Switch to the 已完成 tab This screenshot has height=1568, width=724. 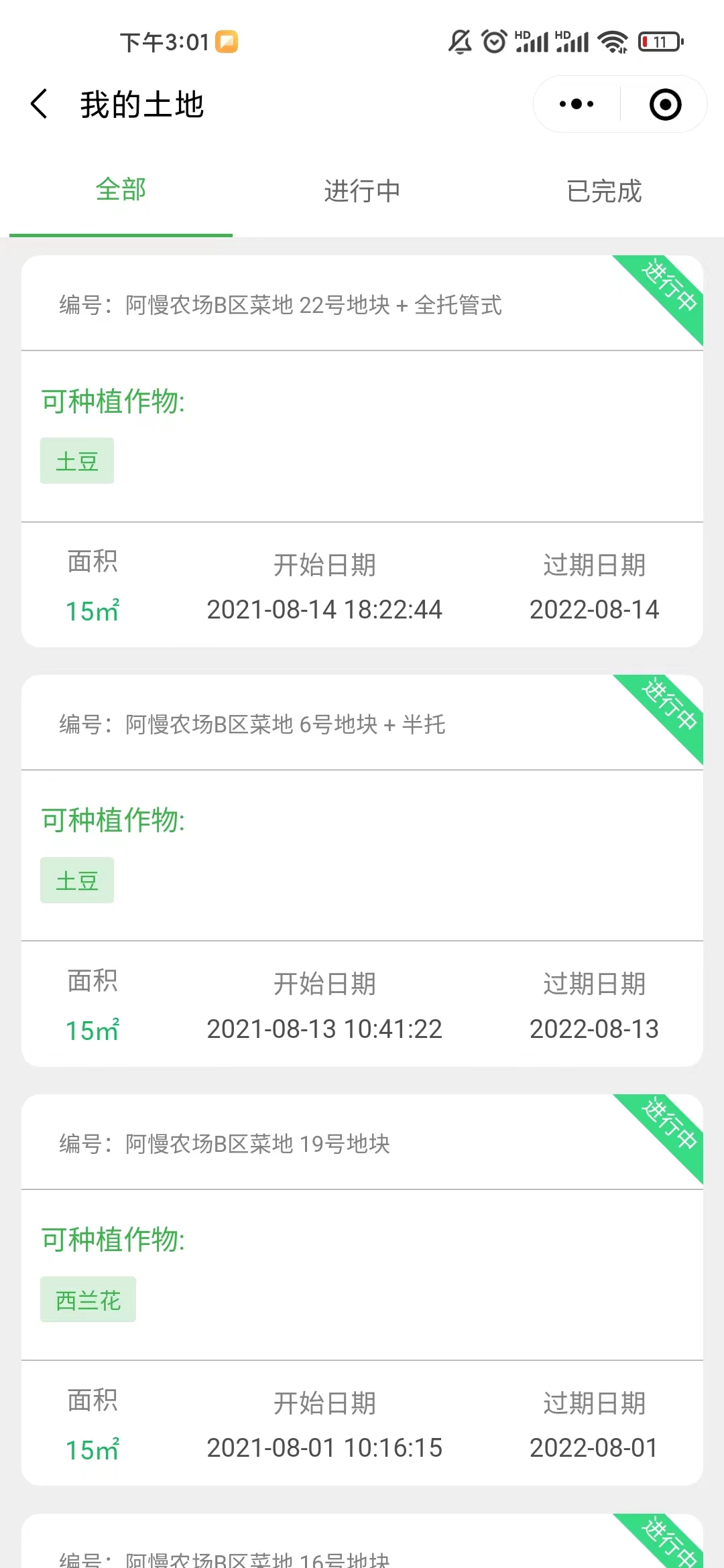point(604,192)
